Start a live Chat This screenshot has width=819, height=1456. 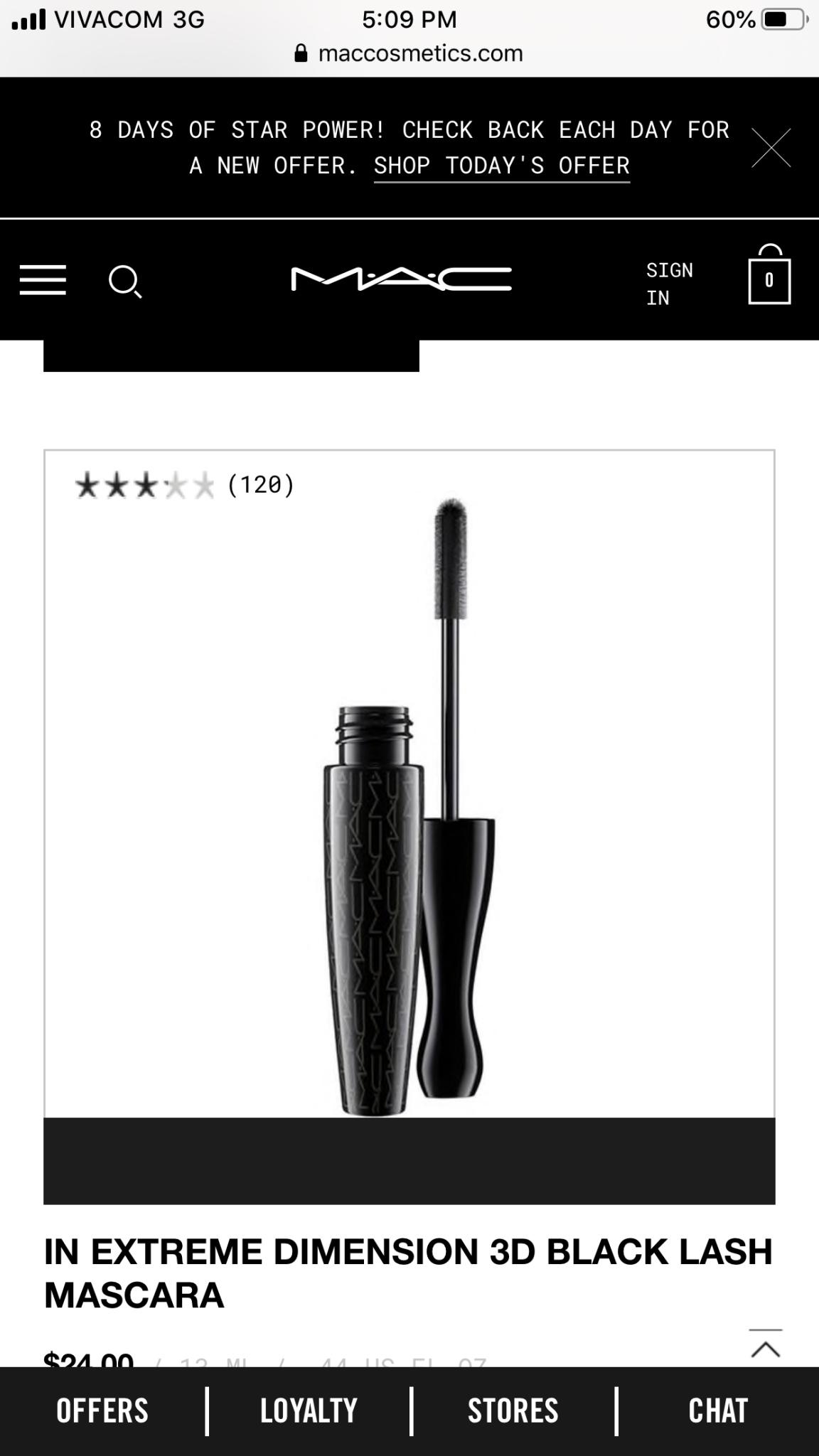718,1411
